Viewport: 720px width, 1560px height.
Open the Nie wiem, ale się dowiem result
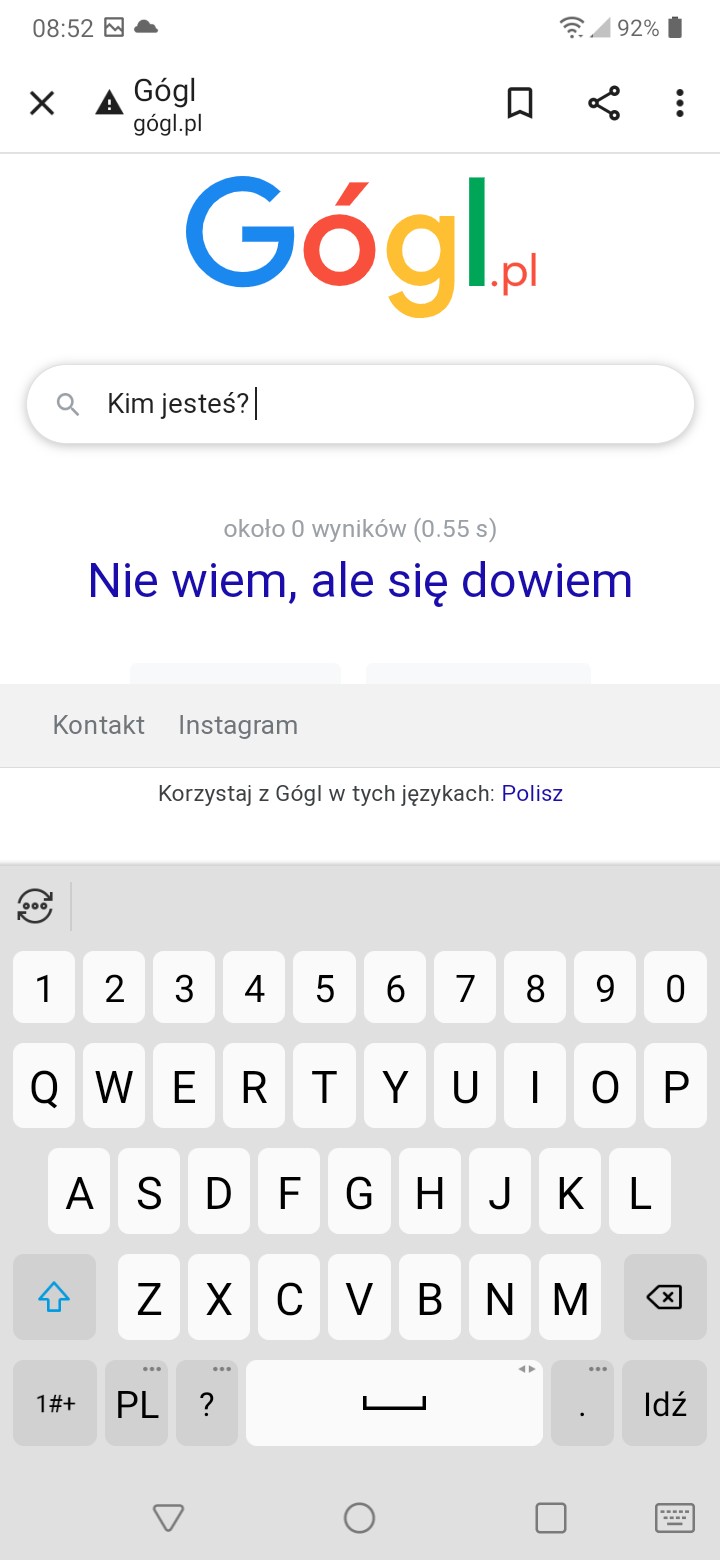point(360,580)
